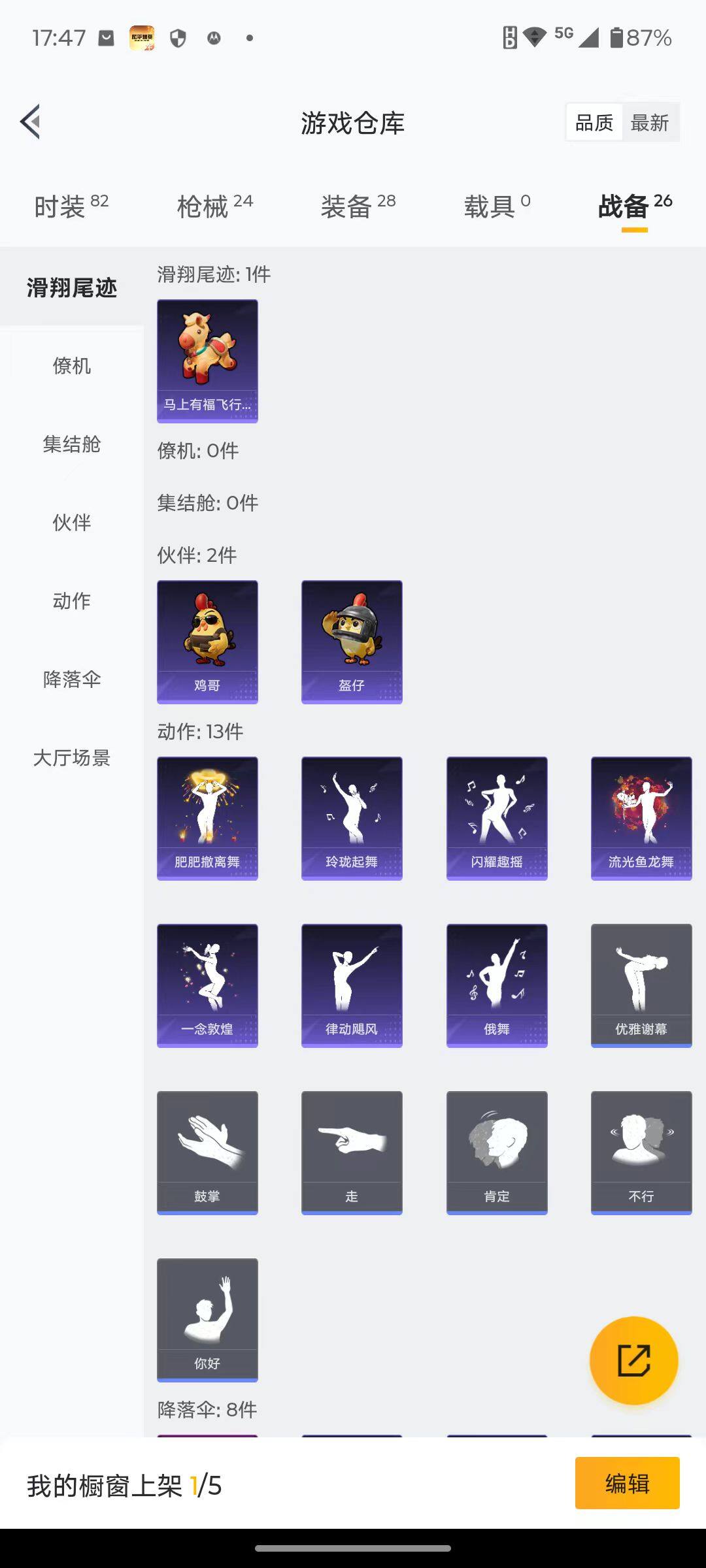This screenshot has width=706, height=1568.
Task: Switch sorting to 最新 newest mode
Action: [x=651, y=122]
